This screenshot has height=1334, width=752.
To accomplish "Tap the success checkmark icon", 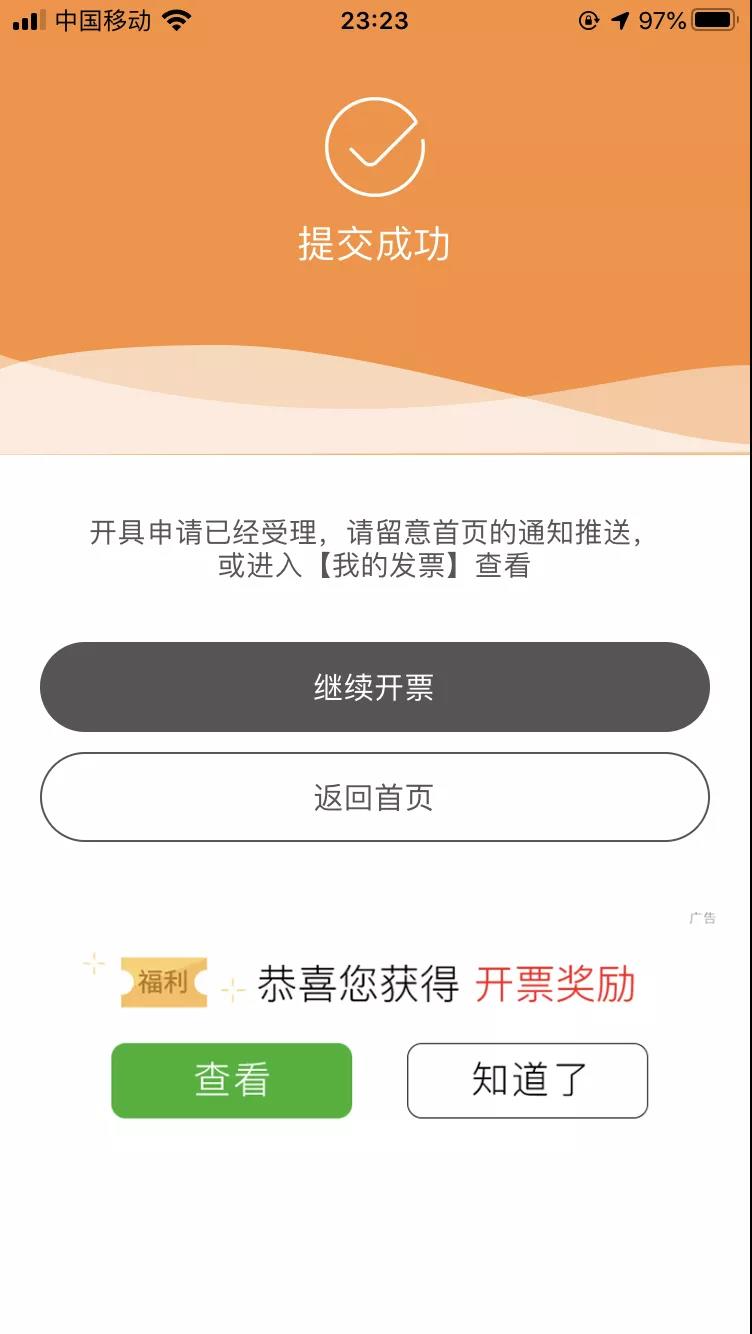I will (375, 146).
